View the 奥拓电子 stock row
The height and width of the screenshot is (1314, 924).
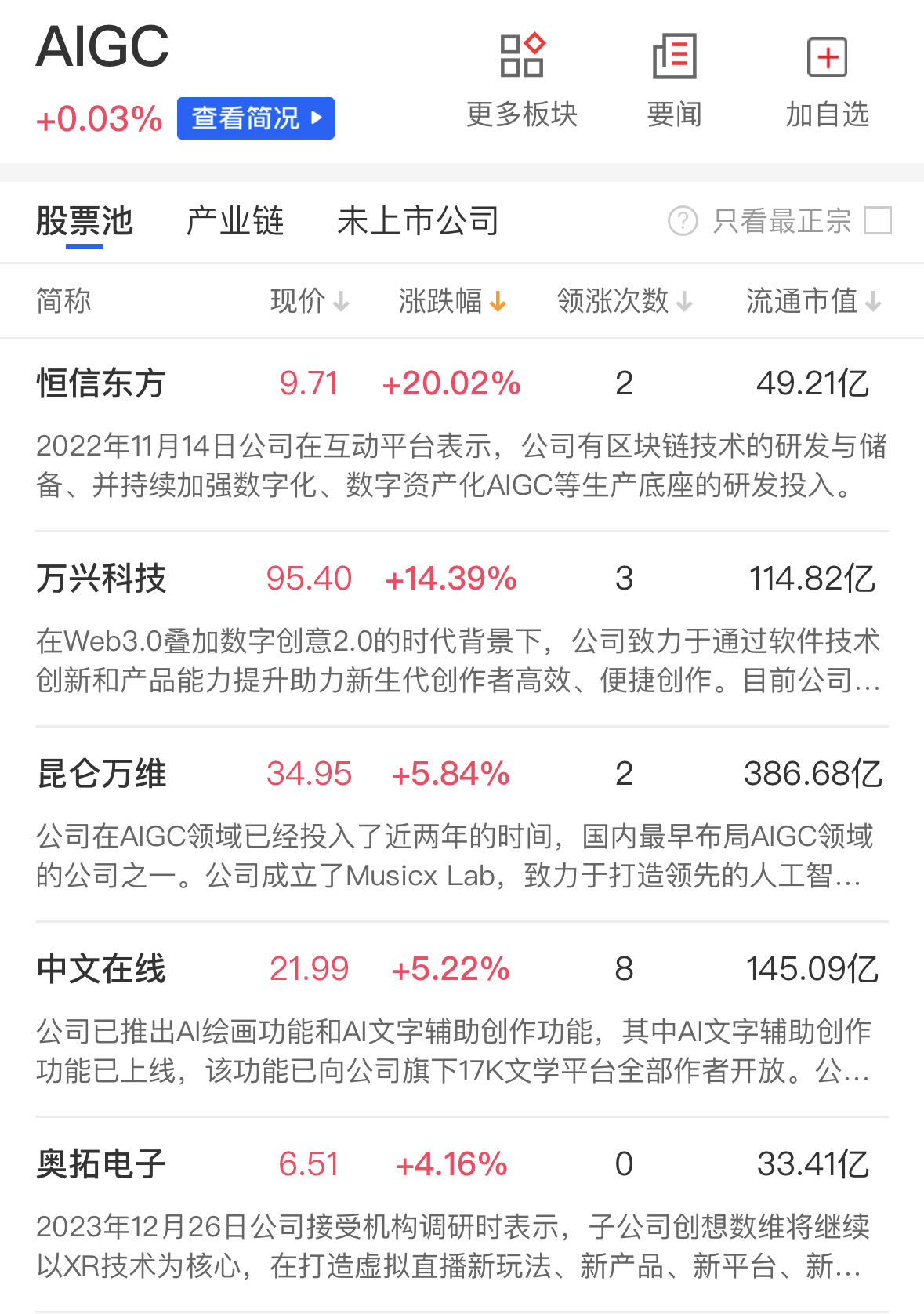pos(101,1165)
